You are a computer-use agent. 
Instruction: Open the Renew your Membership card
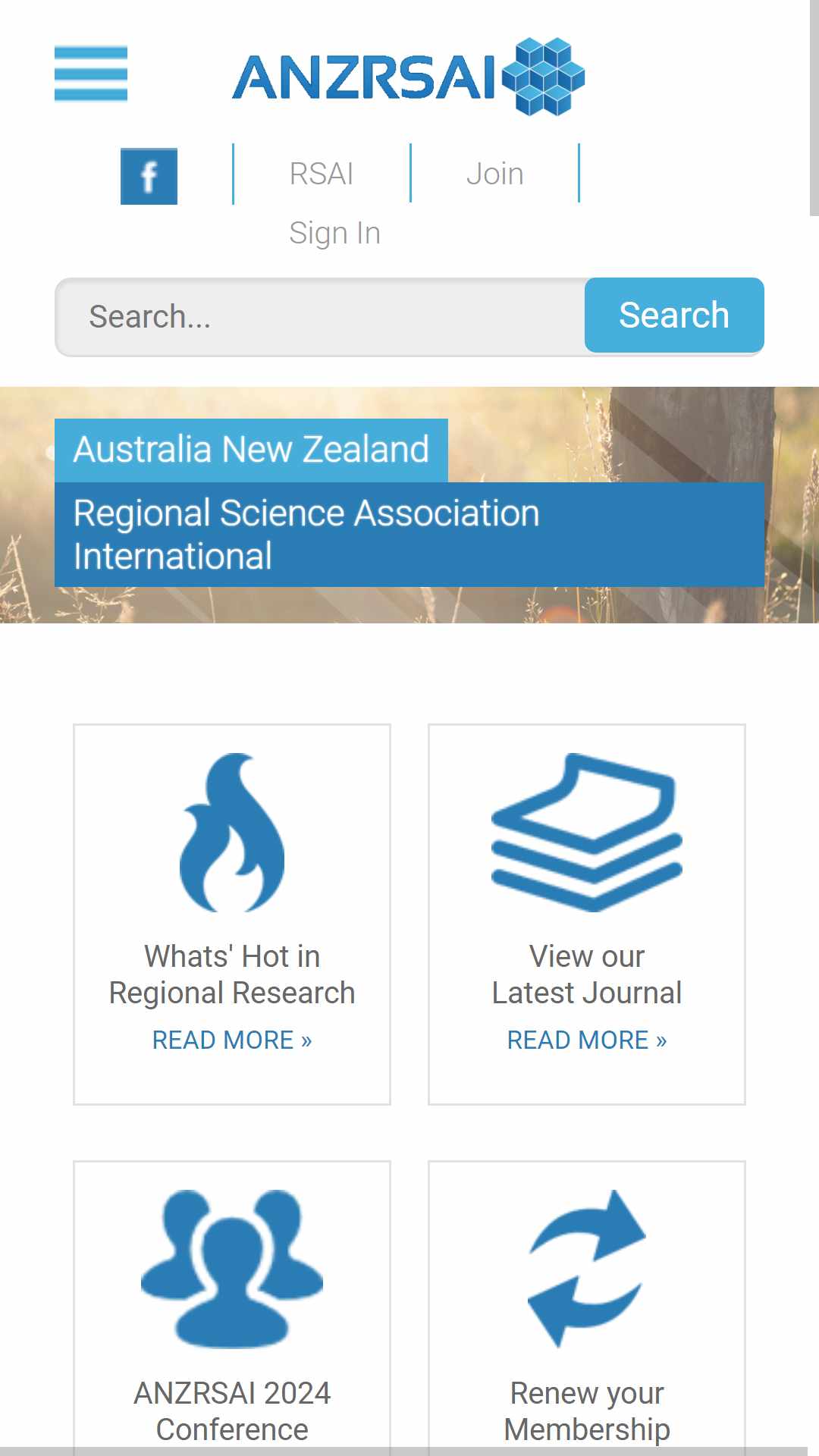tap(587, 1308)
